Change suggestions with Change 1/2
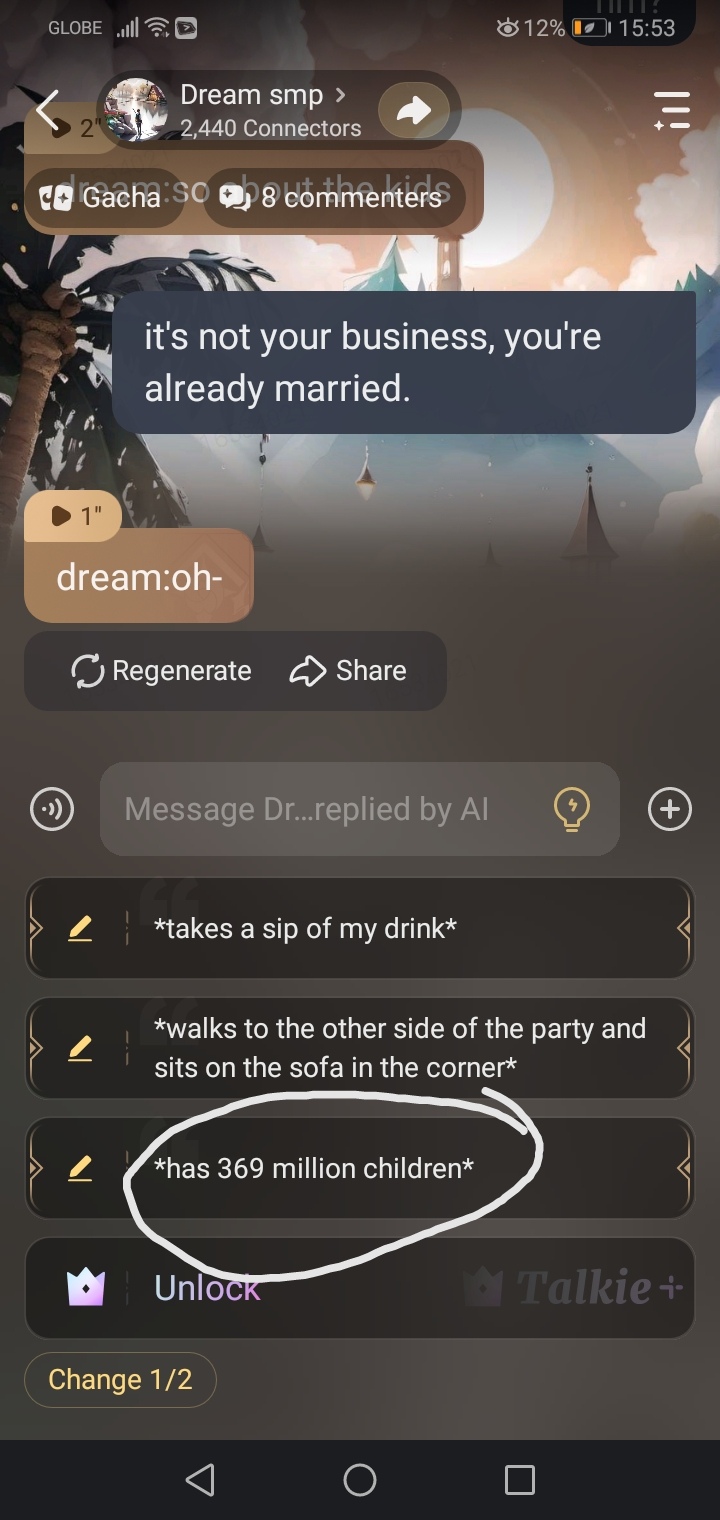 120,1379
